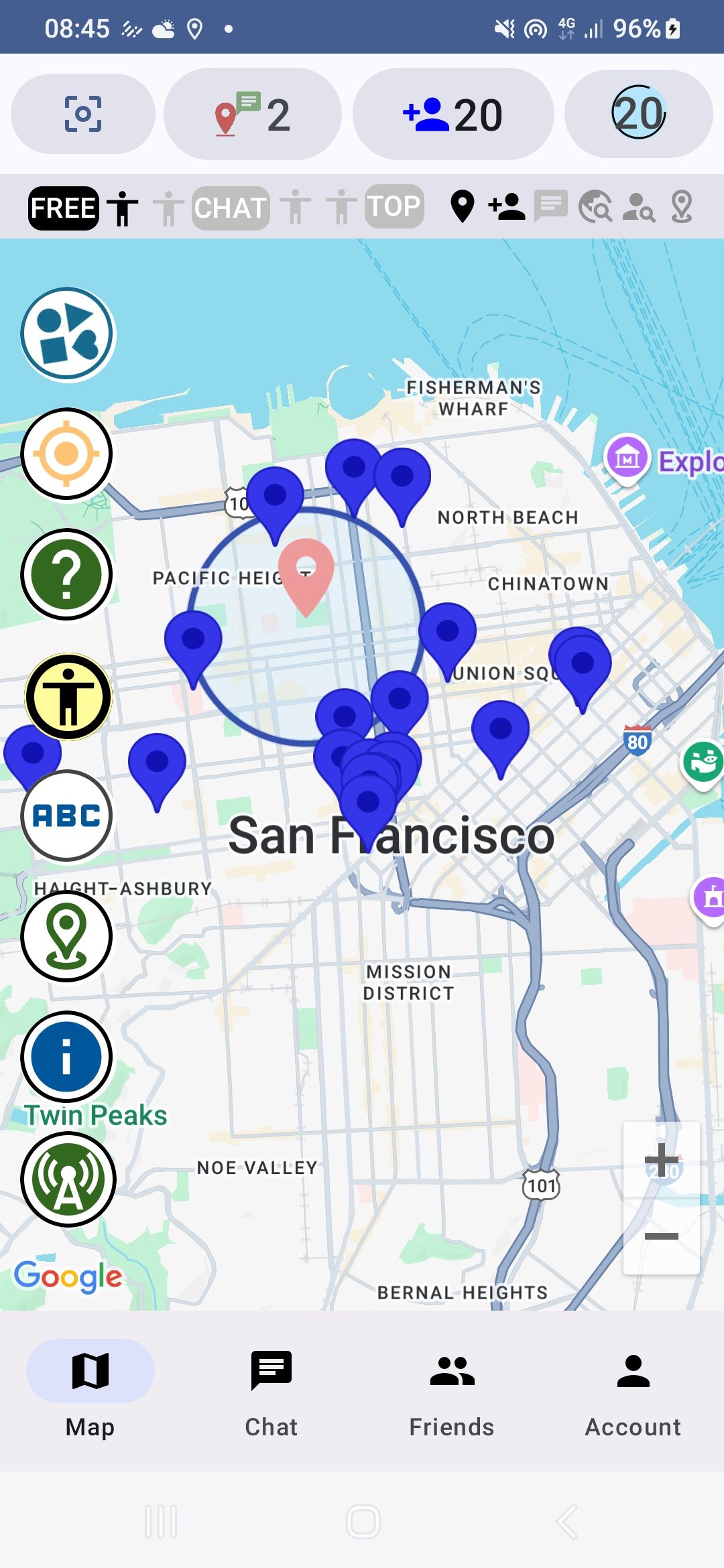Select the TOP mode filter
724x1568 pixels.
(394, 206)
